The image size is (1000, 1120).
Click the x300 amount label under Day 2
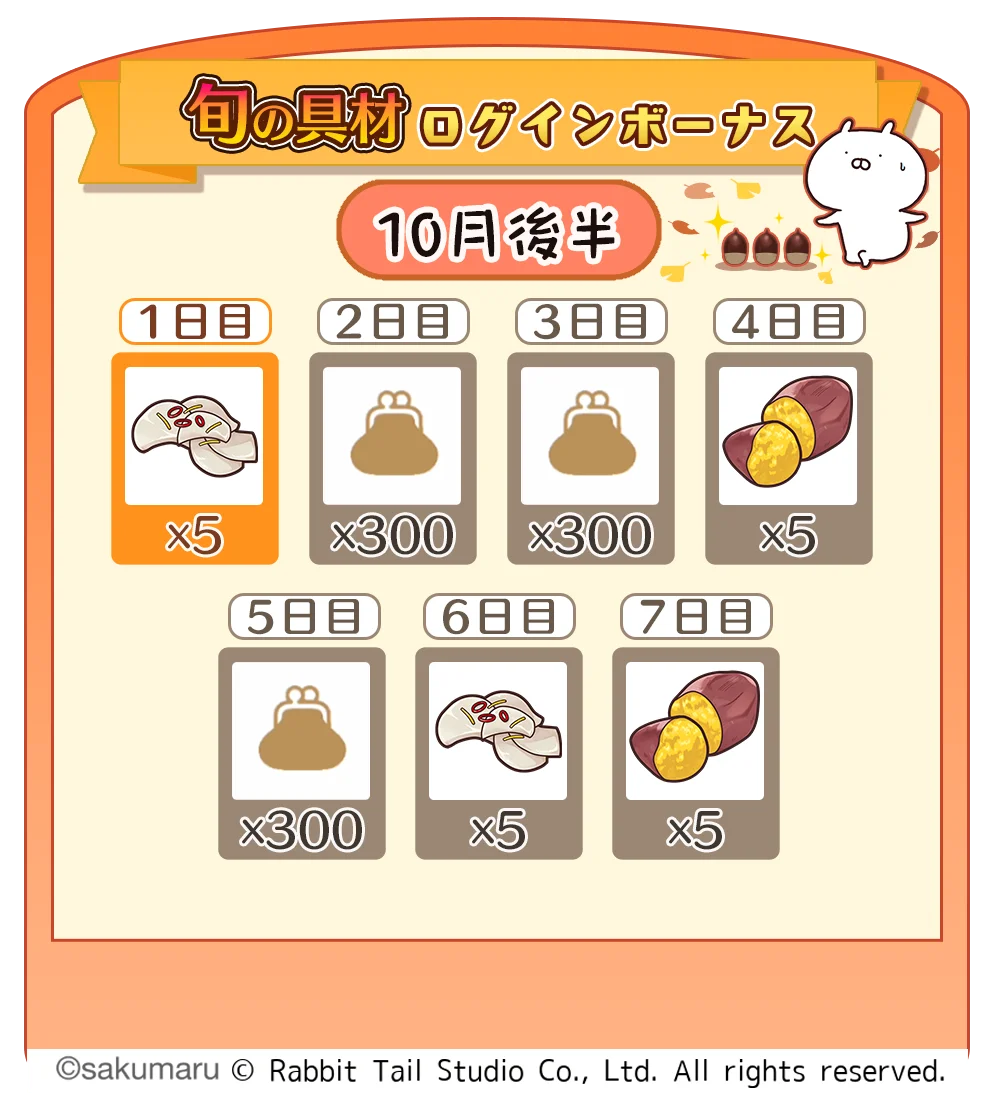pos(394,533)
